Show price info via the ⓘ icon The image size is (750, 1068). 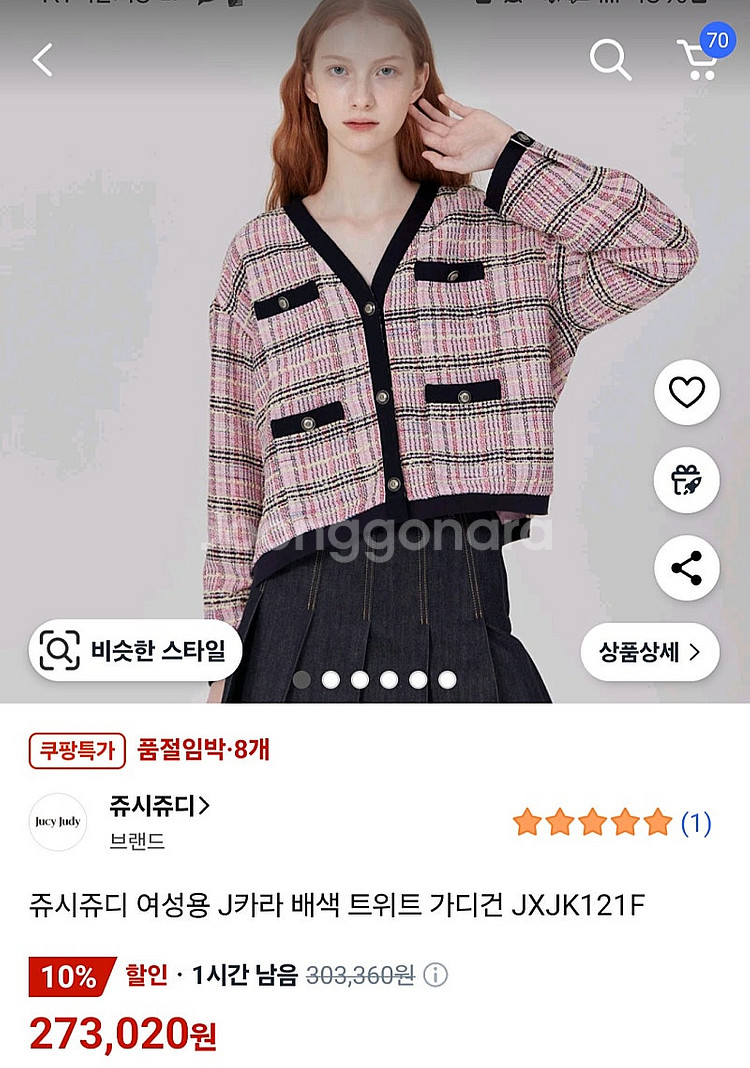(437, 975)
